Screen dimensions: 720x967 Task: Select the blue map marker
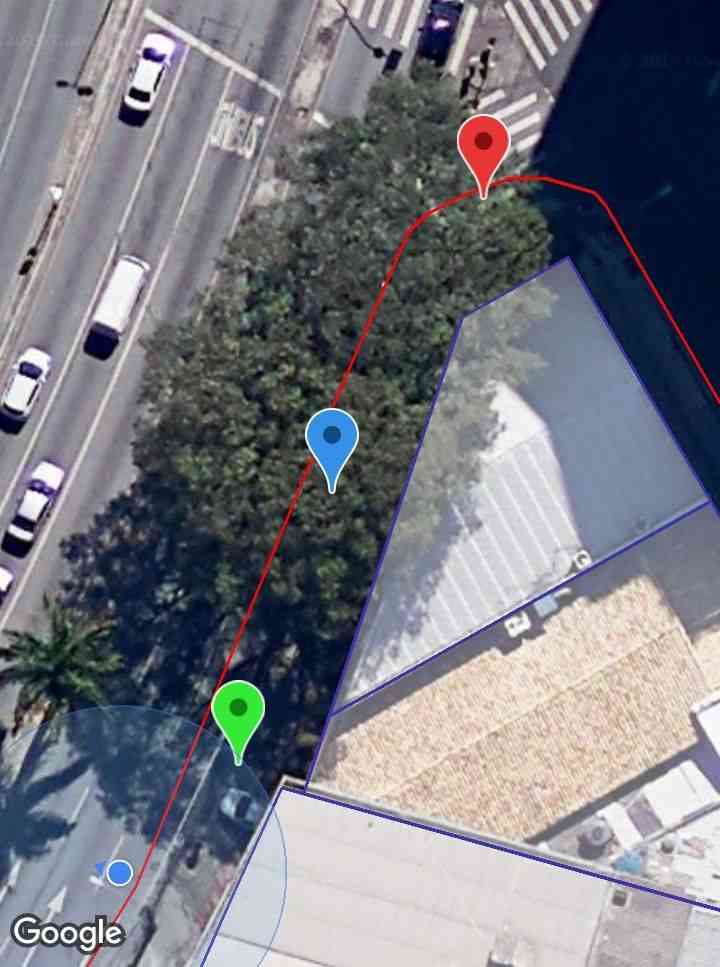332,439
